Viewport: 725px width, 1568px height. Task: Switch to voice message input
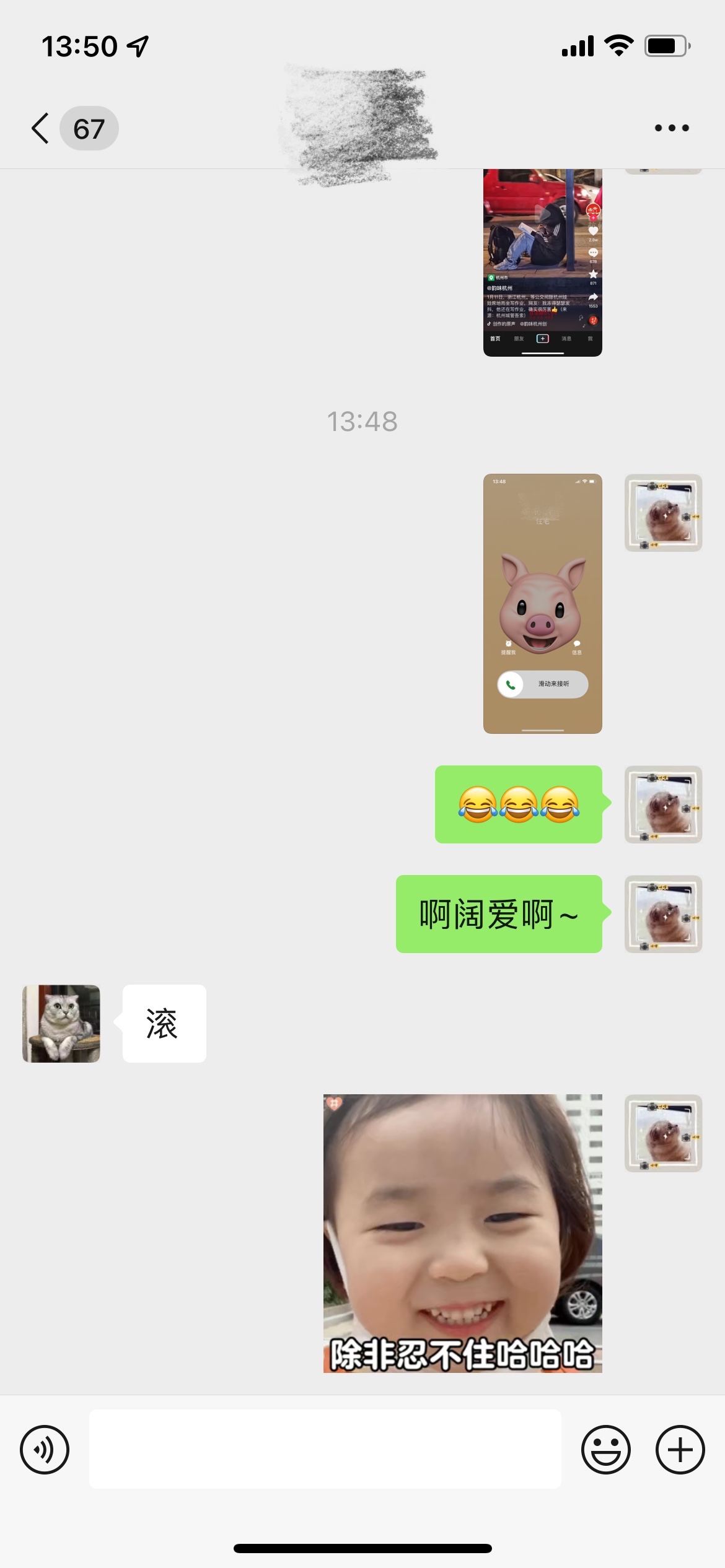point(45,1450)
